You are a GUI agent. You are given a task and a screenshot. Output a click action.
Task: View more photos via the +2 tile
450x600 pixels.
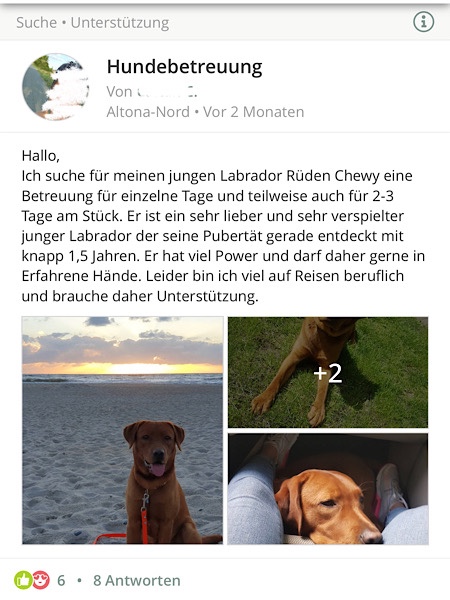point(328,372)
